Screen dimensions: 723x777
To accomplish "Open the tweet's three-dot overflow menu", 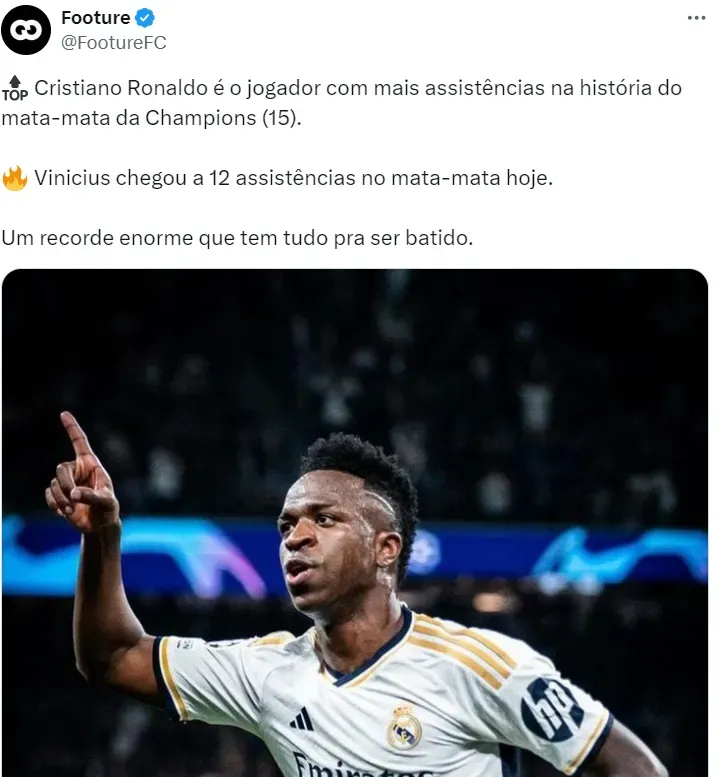I will tap(695, 20).
